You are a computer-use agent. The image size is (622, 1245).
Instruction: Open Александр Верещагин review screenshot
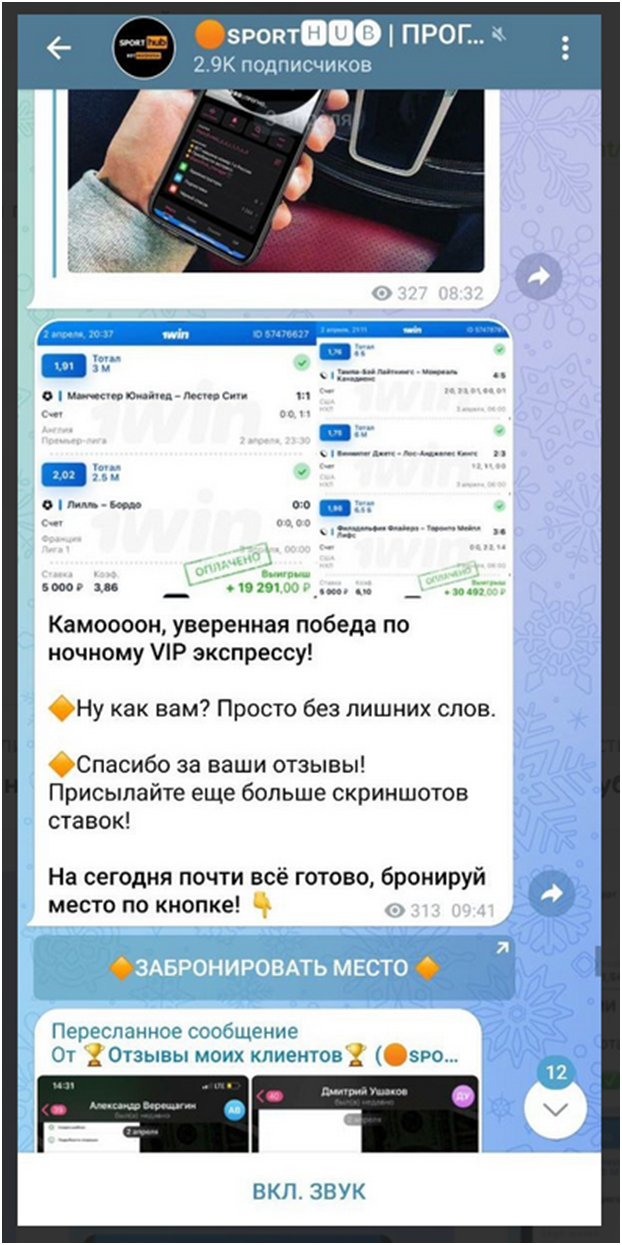tap(143, 1114)
